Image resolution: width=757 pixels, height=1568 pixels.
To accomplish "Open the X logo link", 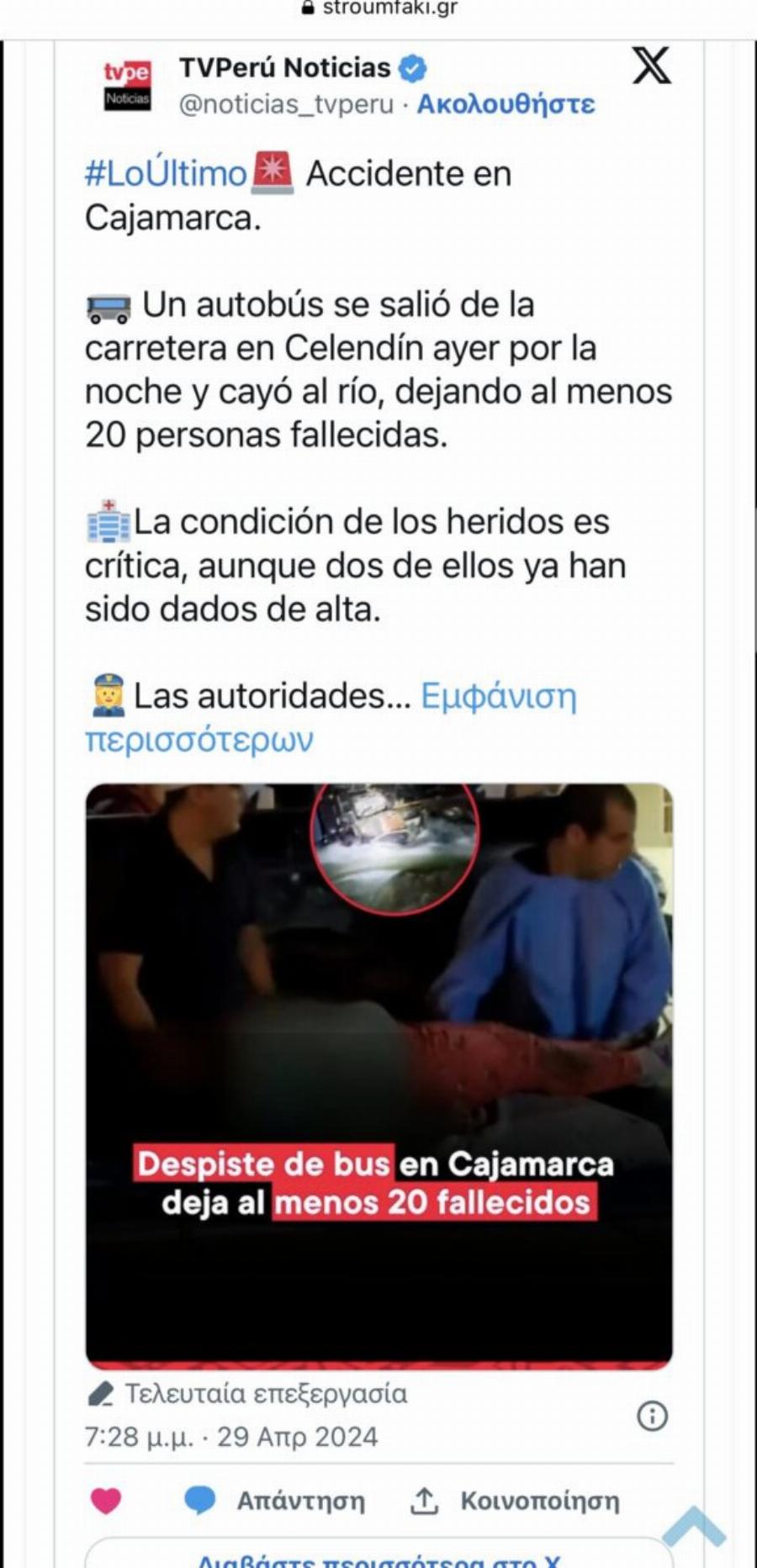I will coord(651,66).
